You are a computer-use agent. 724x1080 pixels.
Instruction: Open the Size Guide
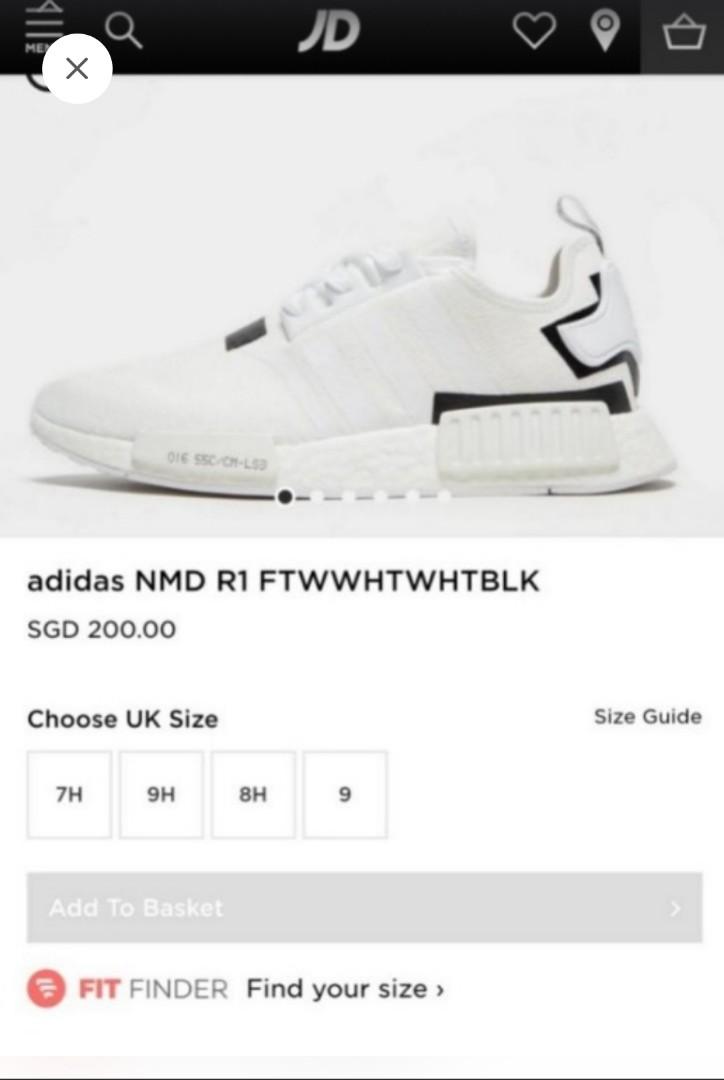coord(647,716)
